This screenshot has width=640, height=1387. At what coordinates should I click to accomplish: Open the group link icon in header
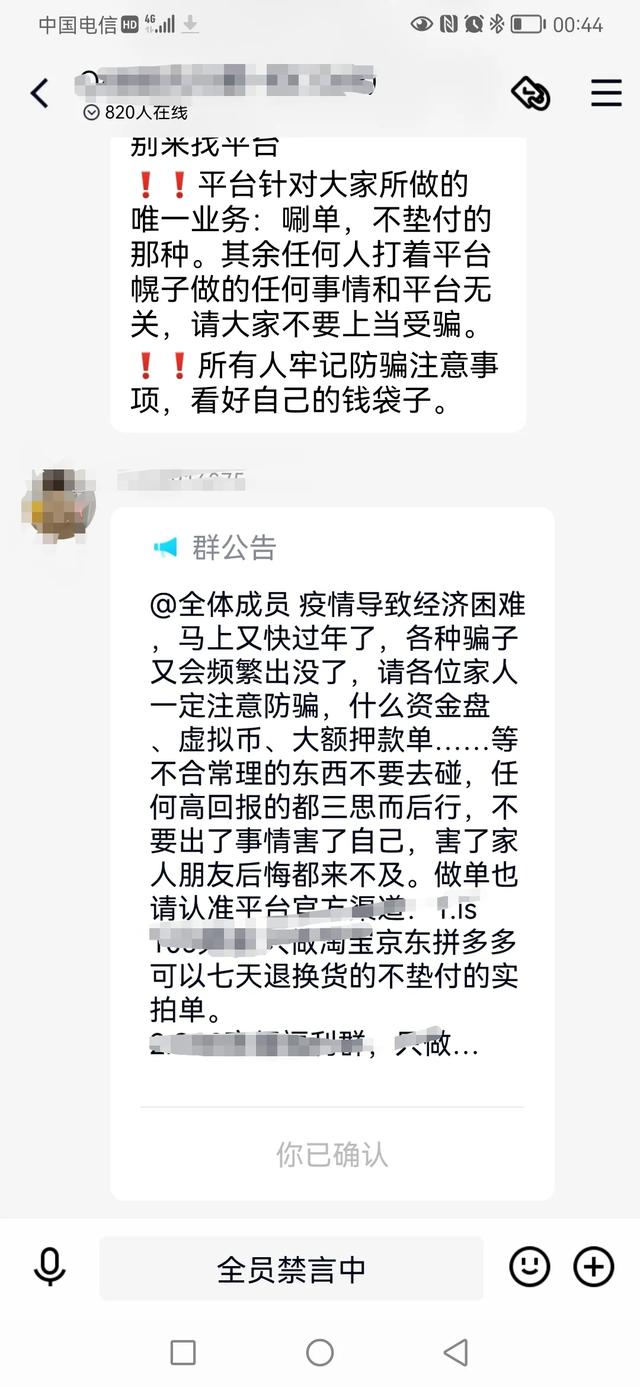[x=530, y=93]
